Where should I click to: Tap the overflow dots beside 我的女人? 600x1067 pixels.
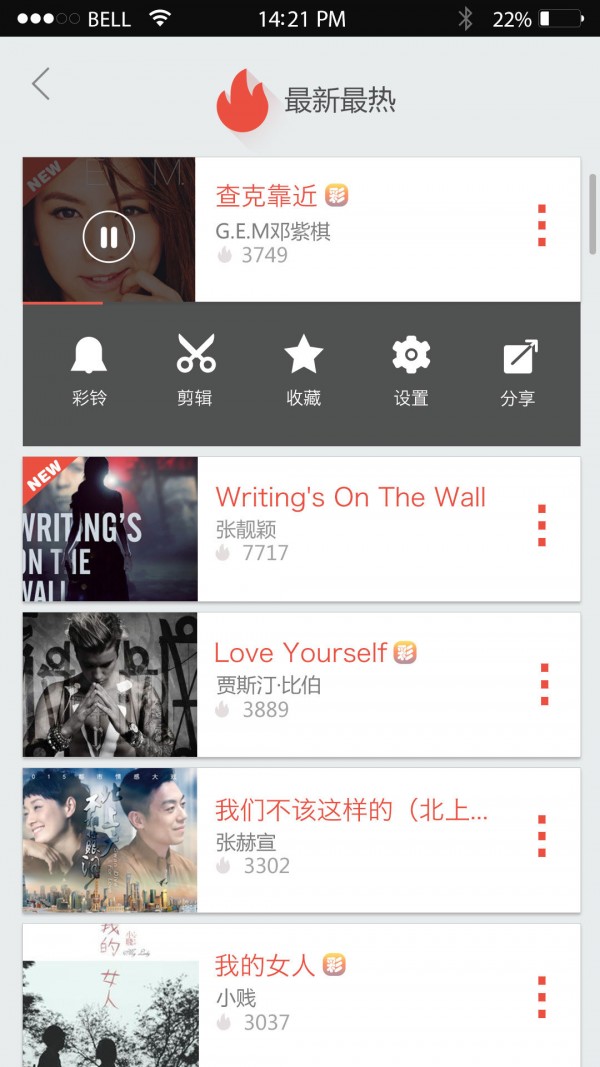[542, 996]
